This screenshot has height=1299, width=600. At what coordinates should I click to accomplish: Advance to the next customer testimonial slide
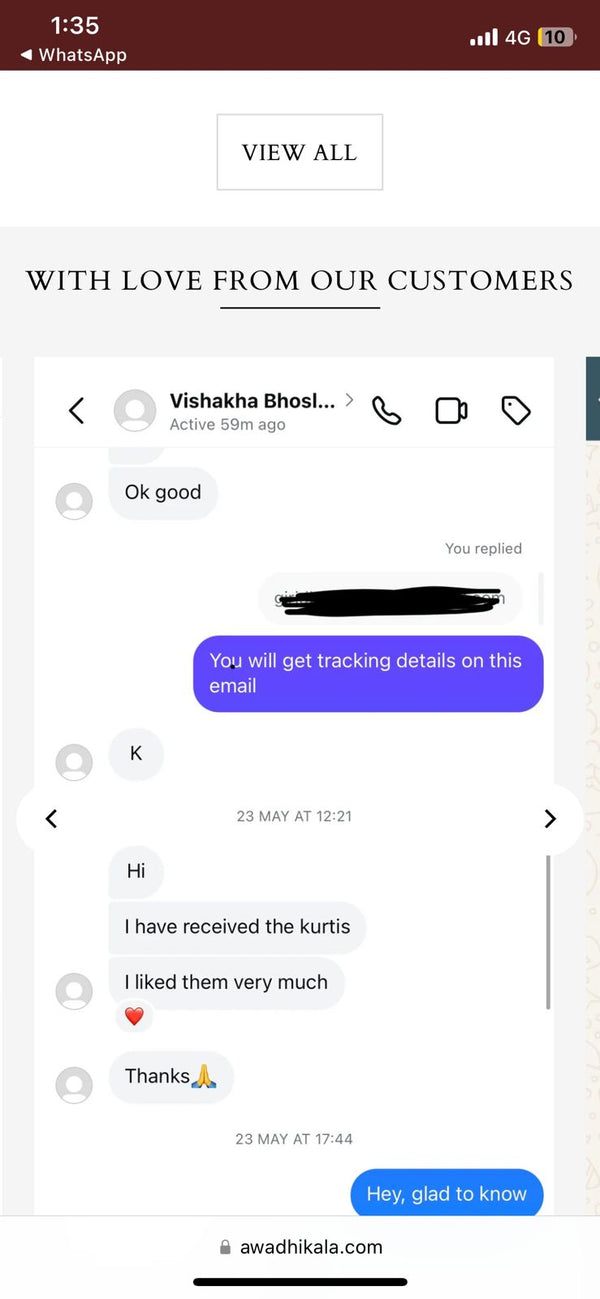tap(549, 818)
